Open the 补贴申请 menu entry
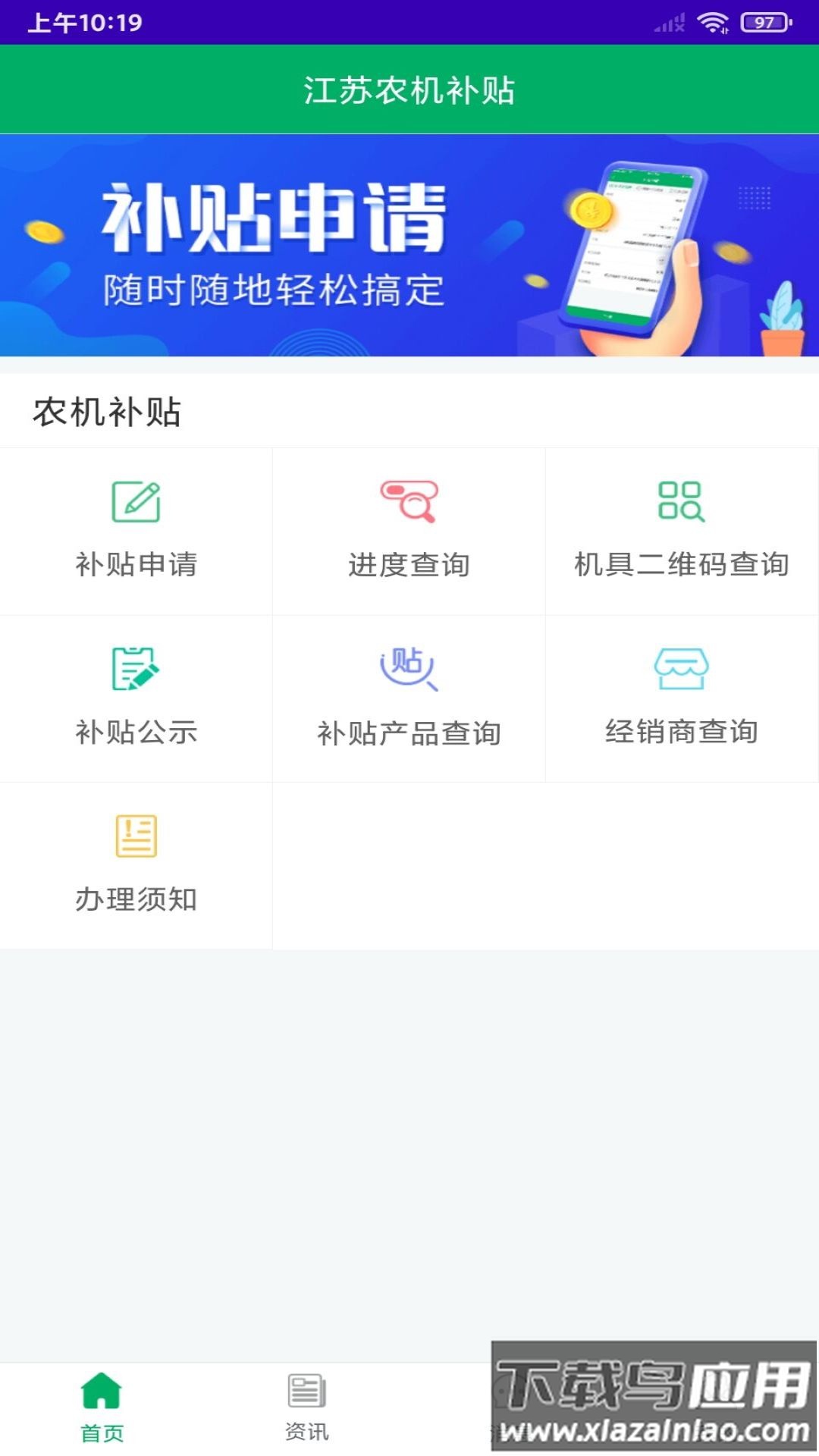Image resolution: width=819 pixels, height=1456 pixels. pyautogui.click(x=136, y=531)
